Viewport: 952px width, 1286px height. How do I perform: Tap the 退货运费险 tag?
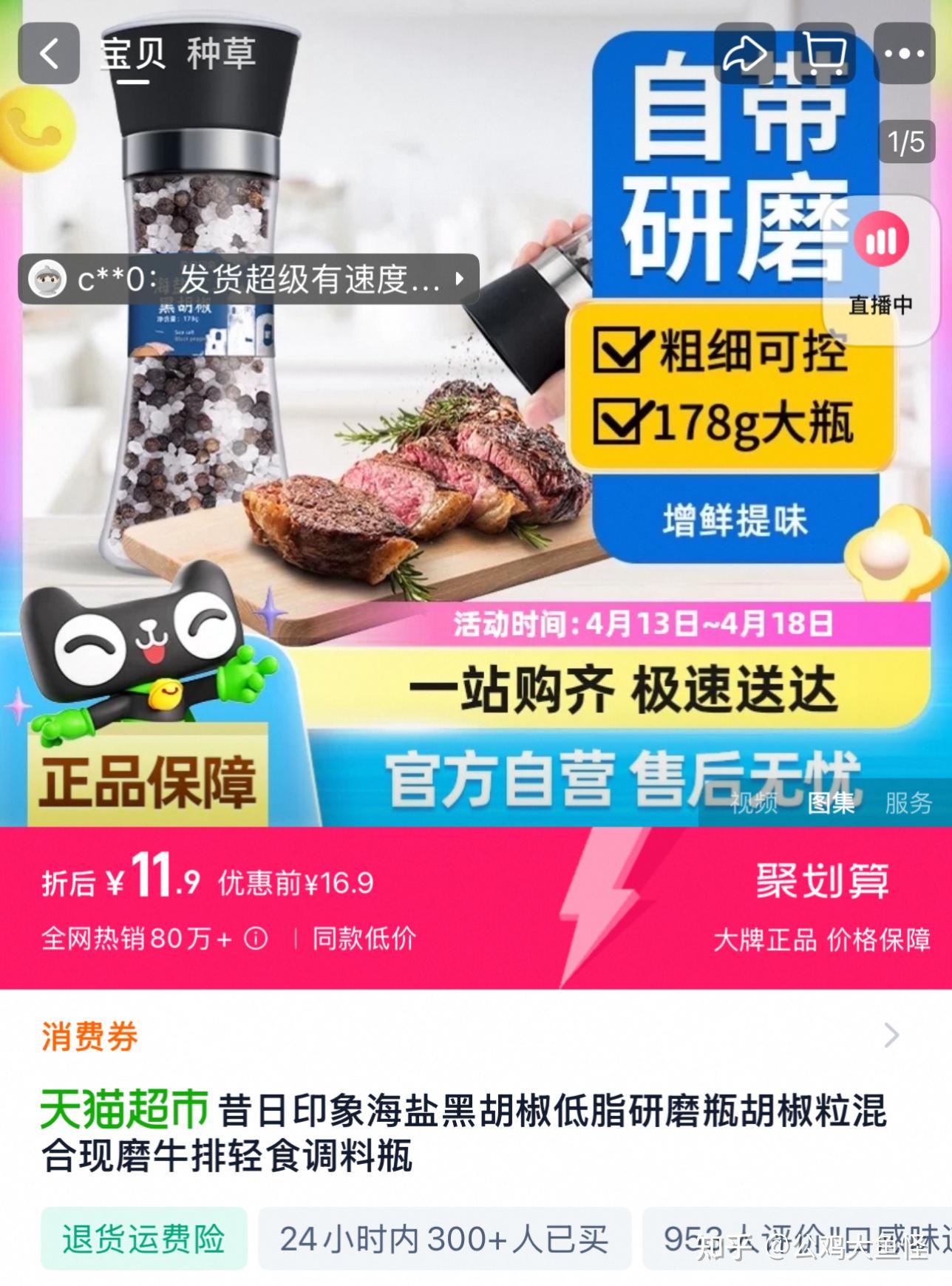point(143,1238)
